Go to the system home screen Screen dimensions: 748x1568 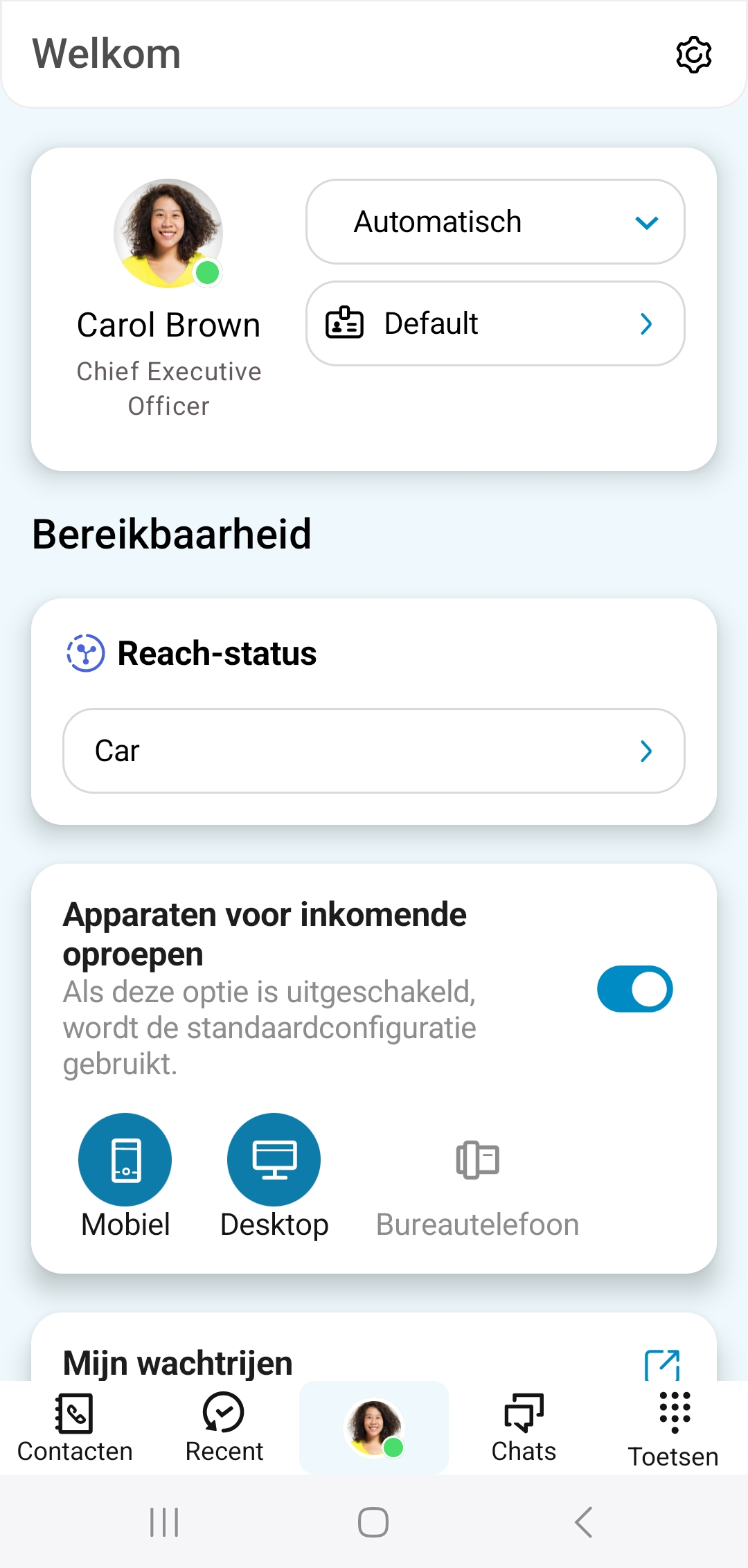373,1522
